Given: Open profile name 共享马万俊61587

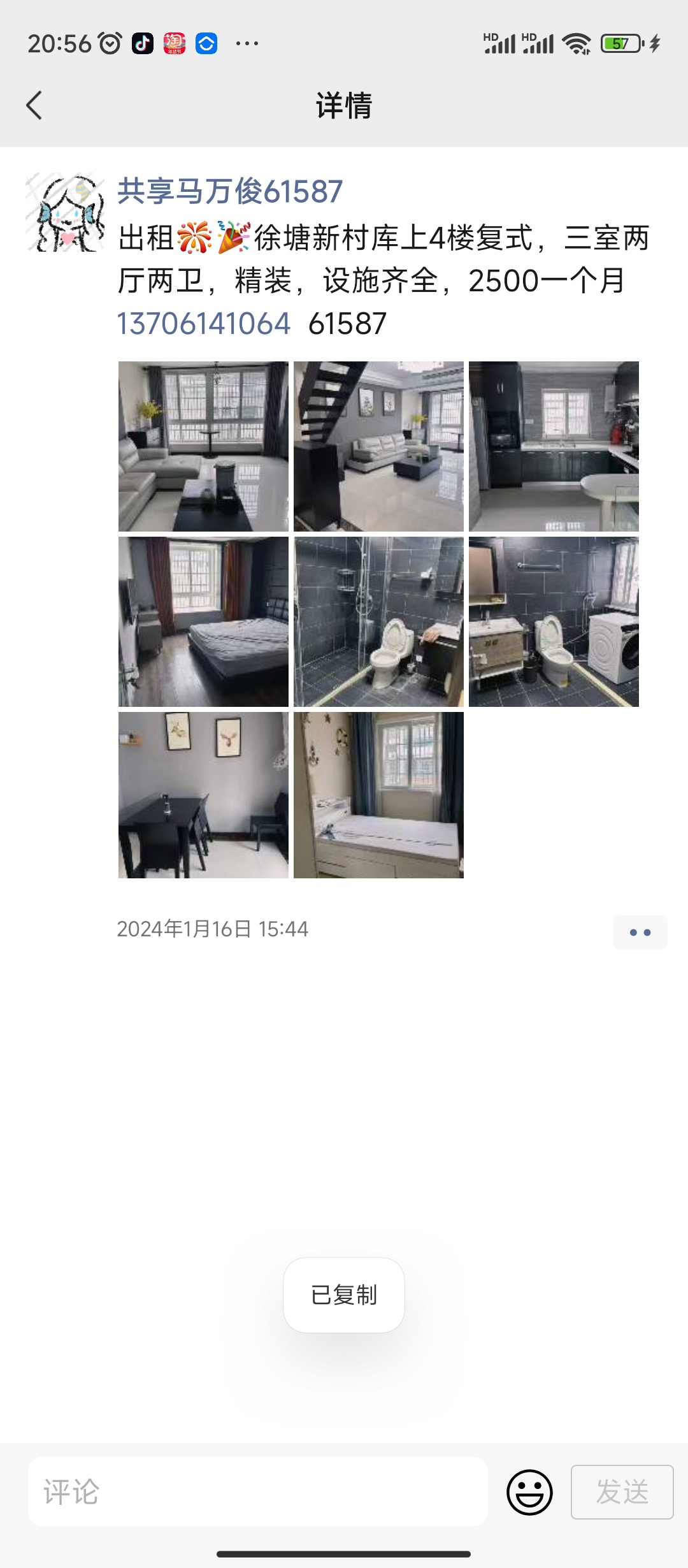Looking at the screenshot, I should point(230,191).
